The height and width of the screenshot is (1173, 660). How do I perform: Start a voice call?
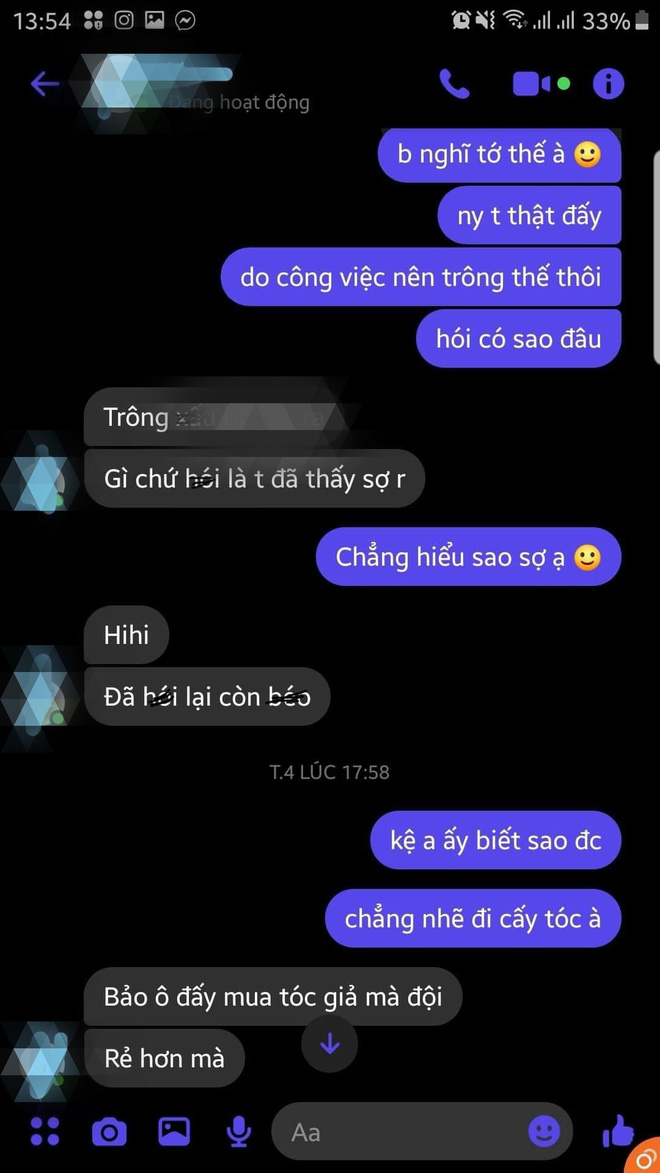(454, 84)
